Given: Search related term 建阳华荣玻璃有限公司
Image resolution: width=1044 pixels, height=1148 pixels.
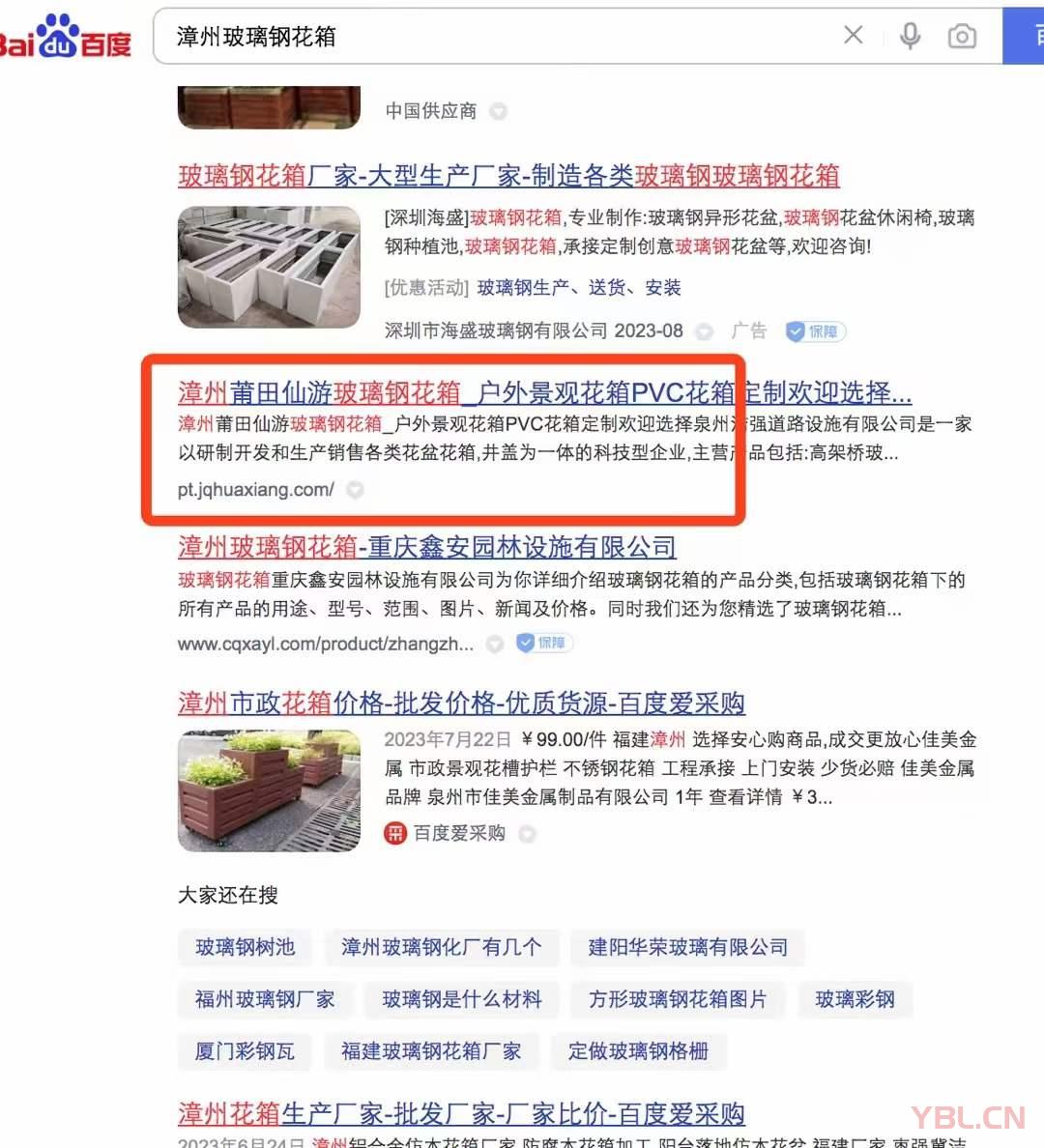Looking at the screenshot, I should tap(687, 947).
